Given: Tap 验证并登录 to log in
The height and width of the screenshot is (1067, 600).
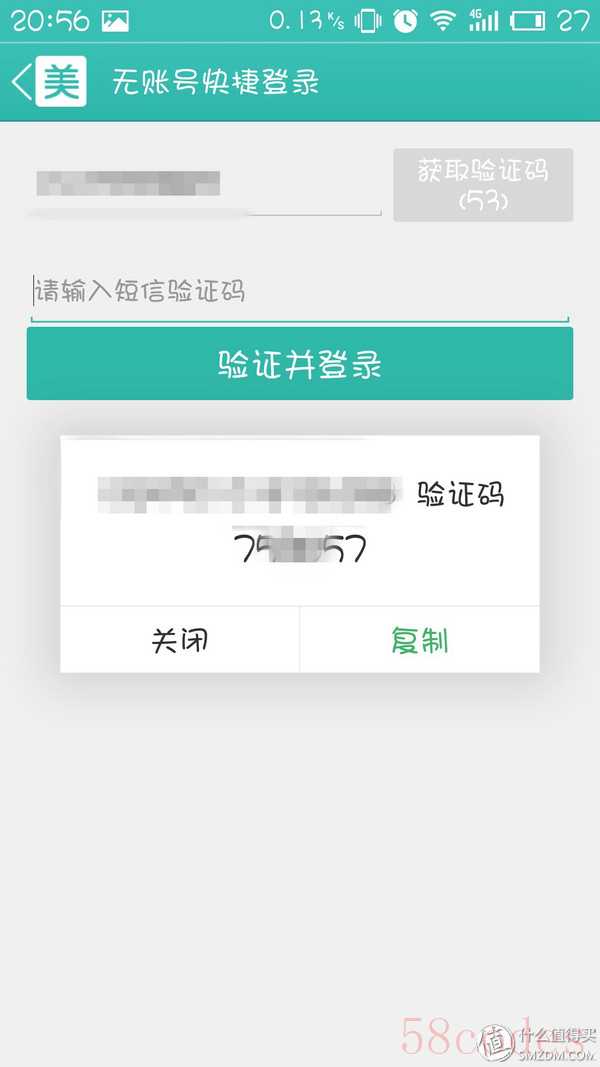Looking at the screenshot, I should point(299,363).
